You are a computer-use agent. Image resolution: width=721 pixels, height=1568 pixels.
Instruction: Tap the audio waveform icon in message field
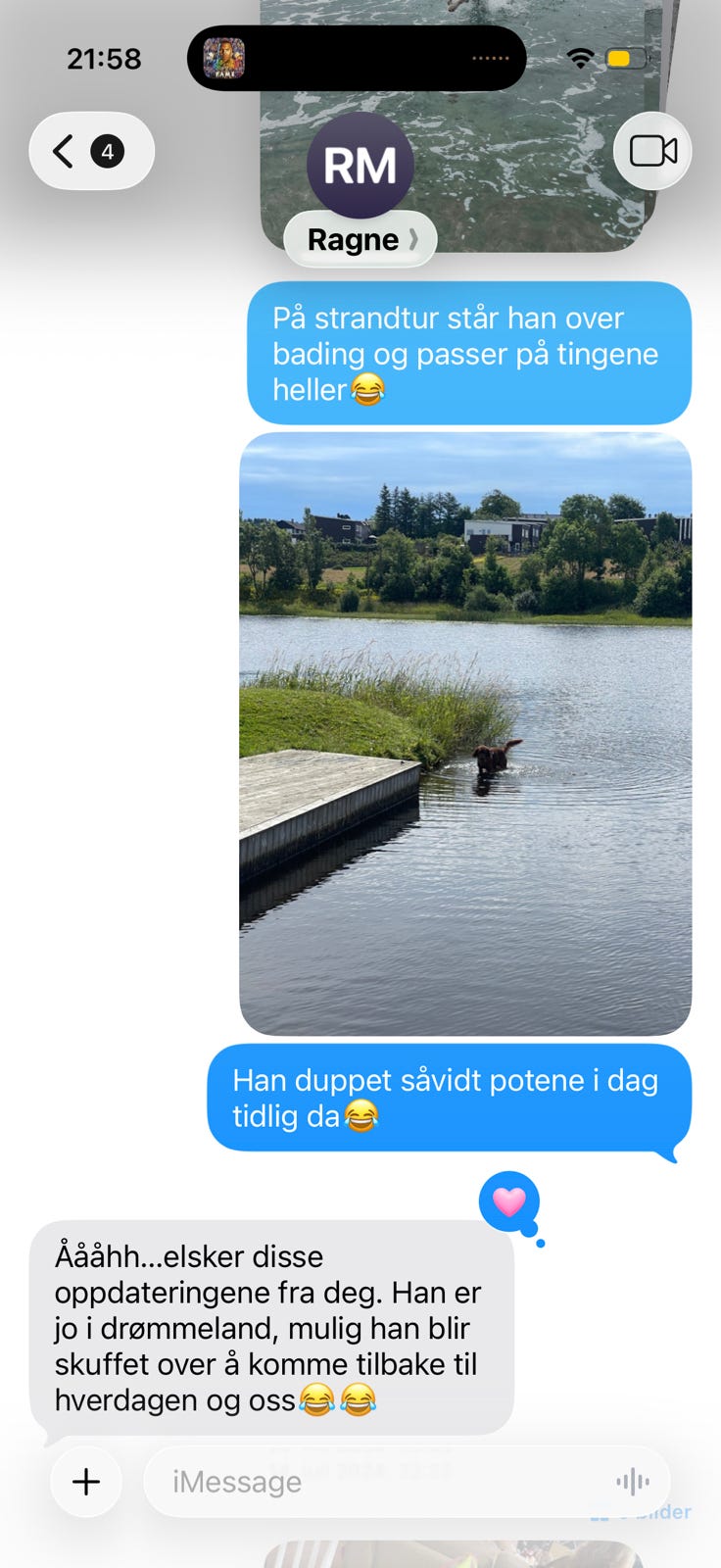click(633, 1482)
